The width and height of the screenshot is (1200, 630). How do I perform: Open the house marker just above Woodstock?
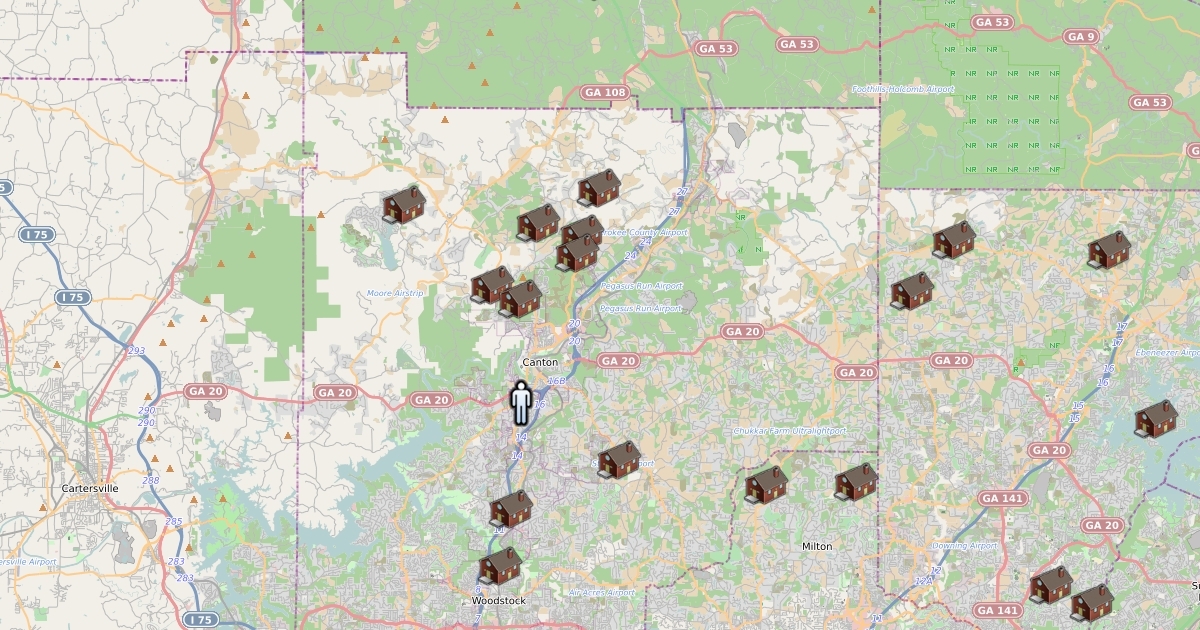click(x=500, y=566)
